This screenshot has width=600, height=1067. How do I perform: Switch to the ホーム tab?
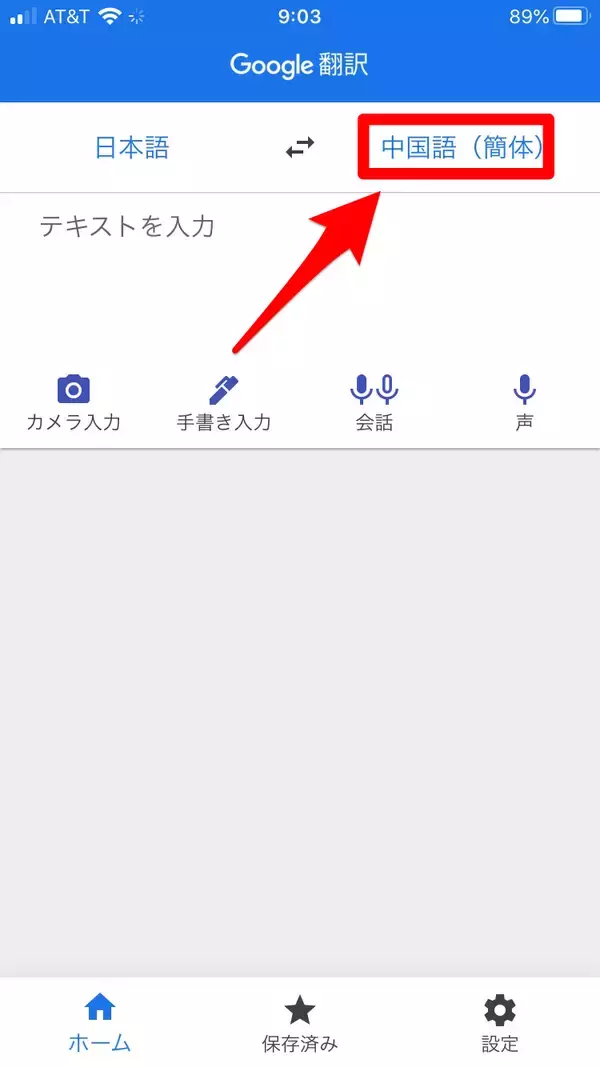100,1022
